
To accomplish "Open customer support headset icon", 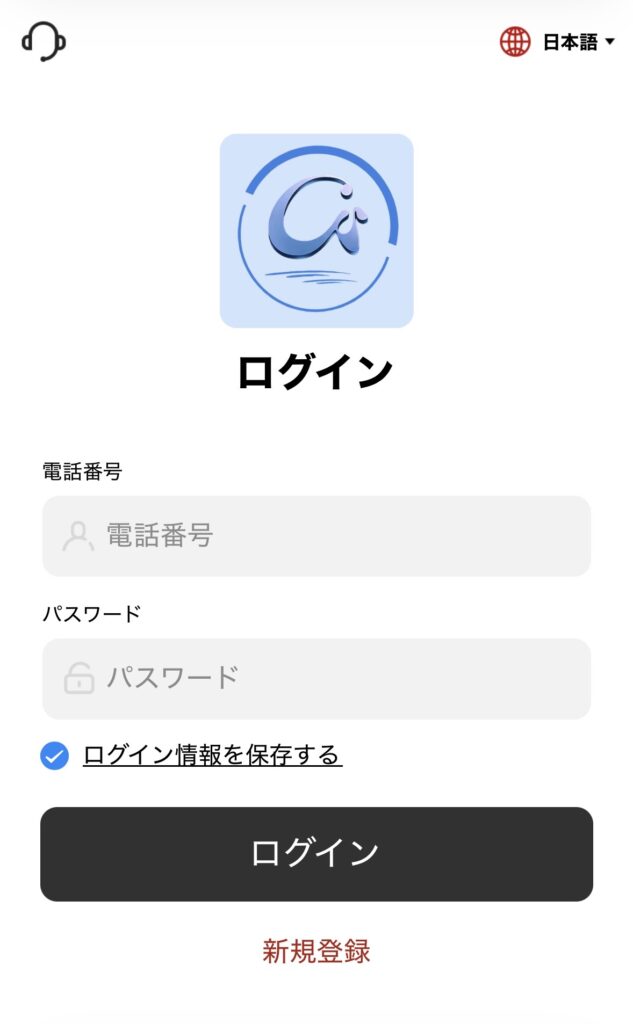I will pos(43,42).
